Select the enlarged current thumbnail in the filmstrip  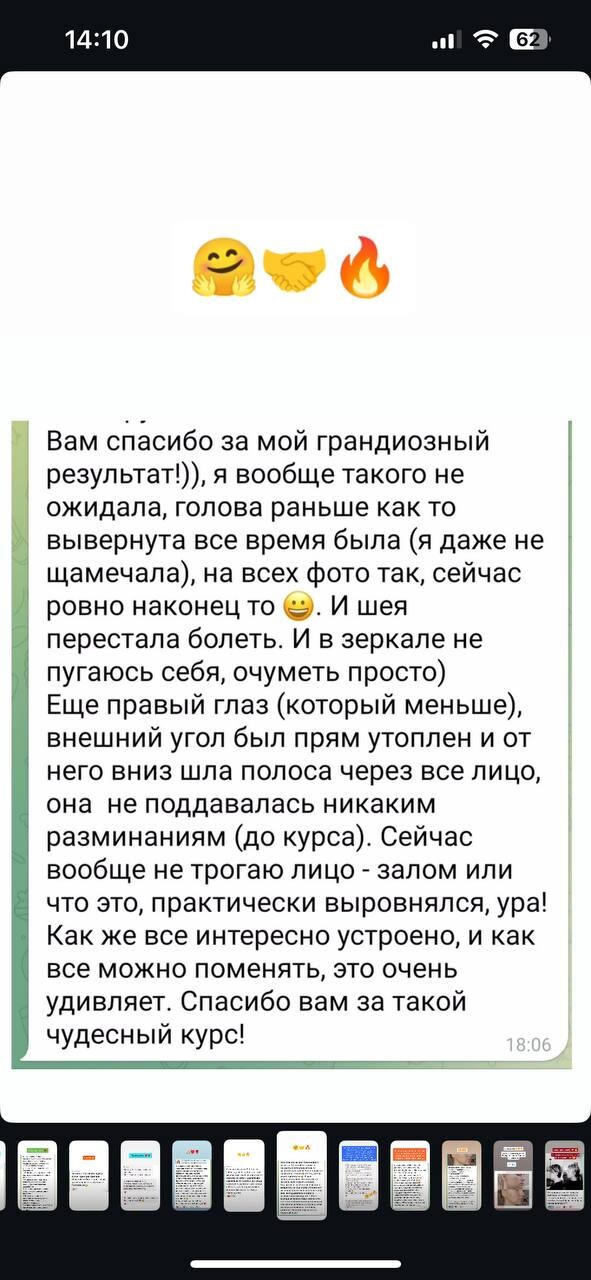[x=302, y=1176]
